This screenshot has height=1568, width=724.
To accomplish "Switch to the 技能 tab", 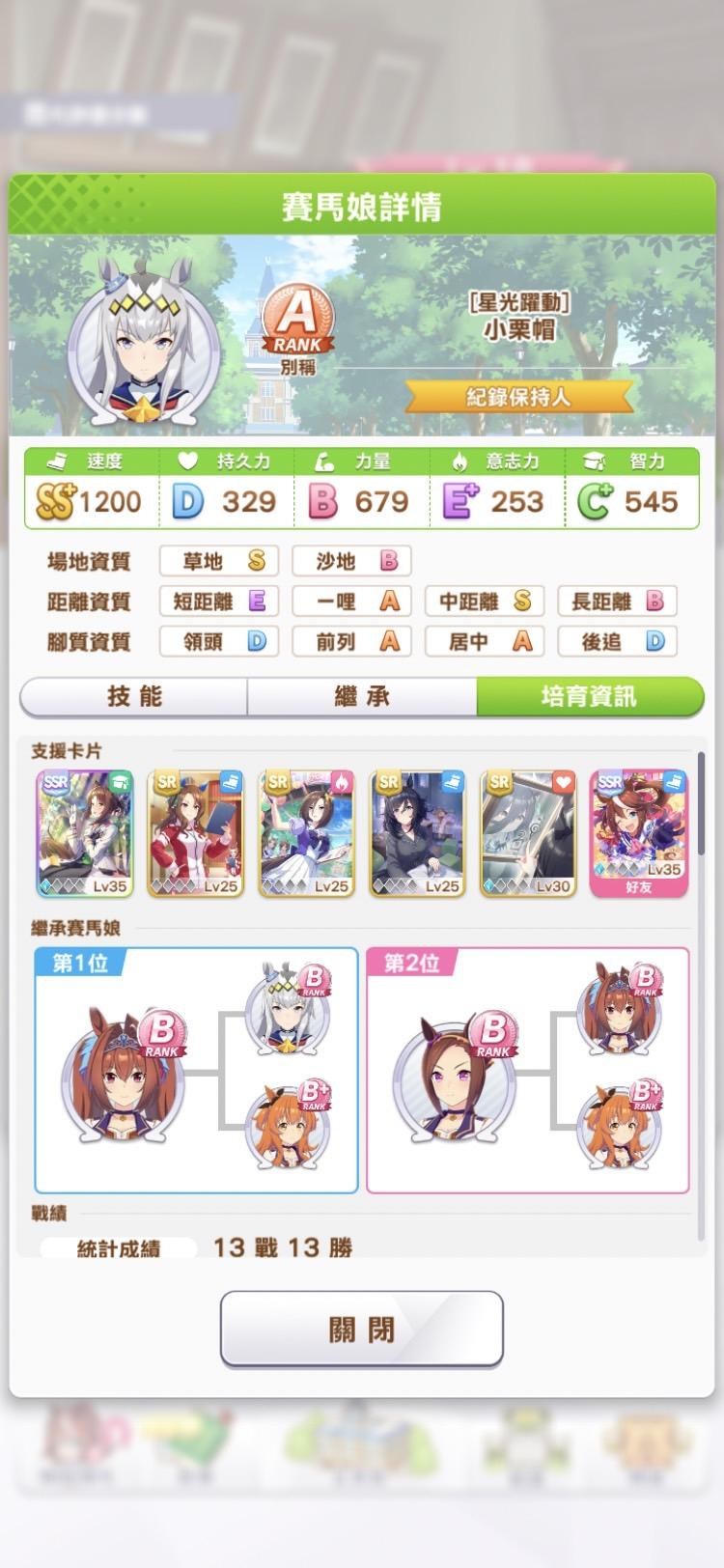I will point(134,696).
